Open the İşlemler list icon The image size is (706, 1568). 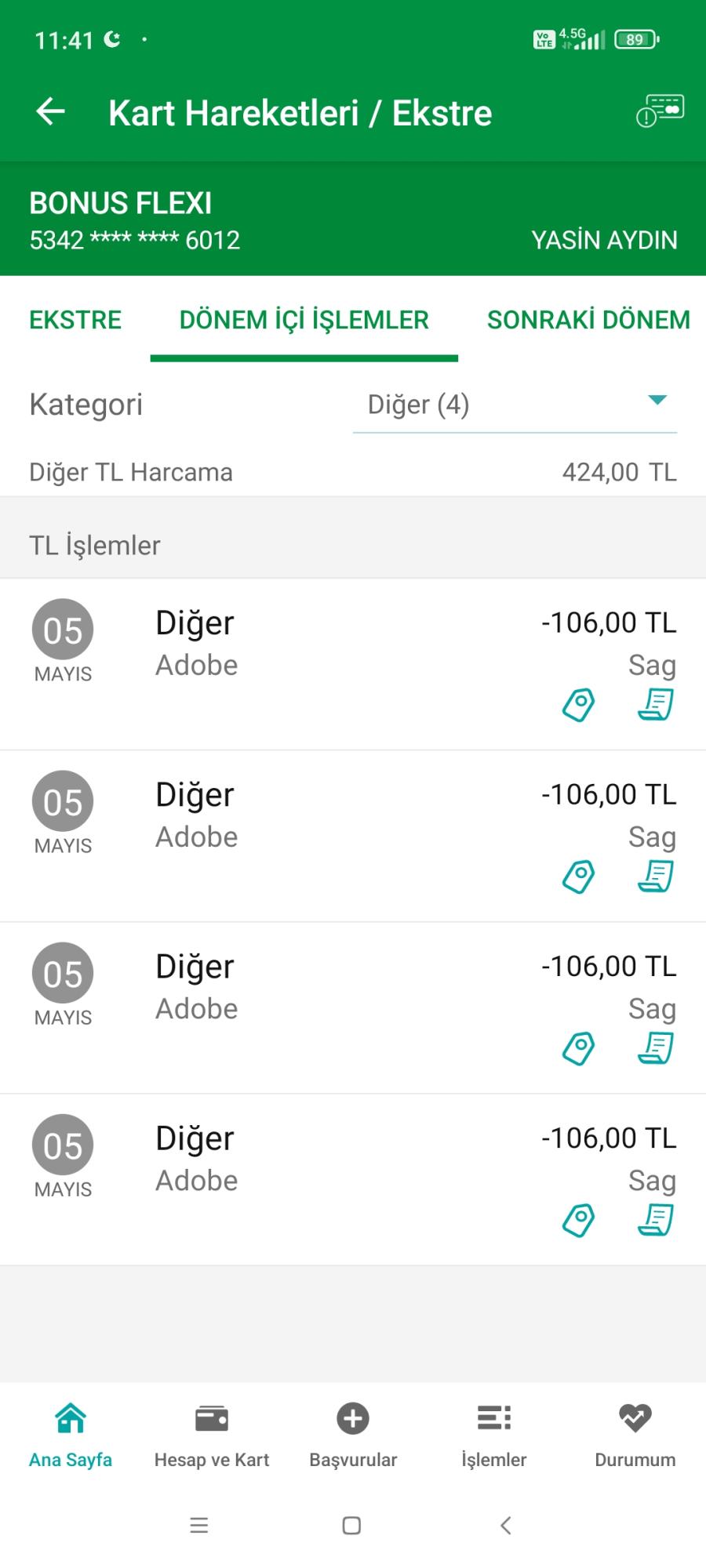(x=493, y=1419)
